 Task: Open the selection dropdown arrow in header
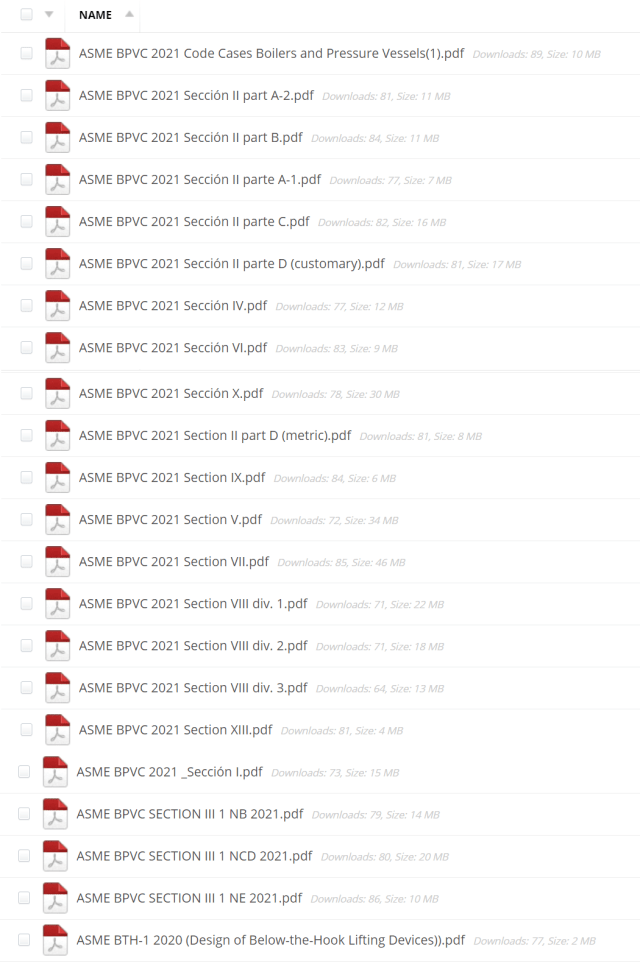pyautogui.click(x=49, y=15)
